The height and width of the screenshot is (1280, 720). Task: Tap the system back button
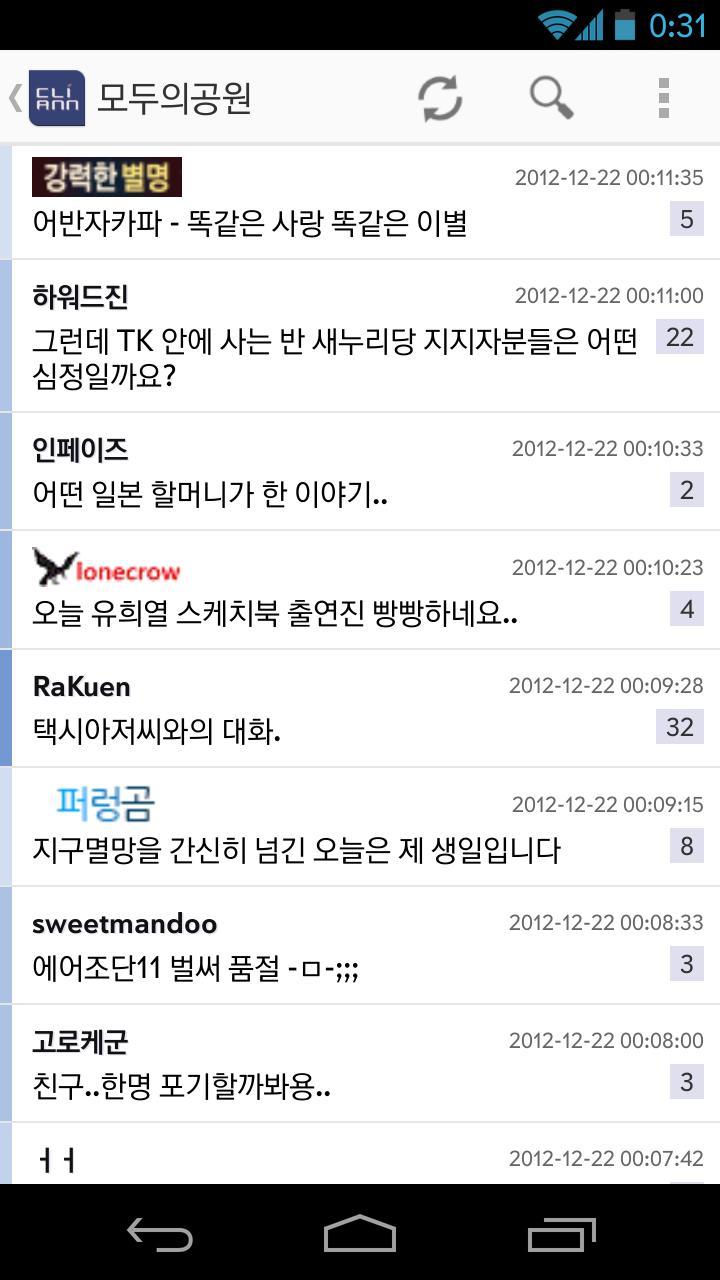coord(160,1234)
